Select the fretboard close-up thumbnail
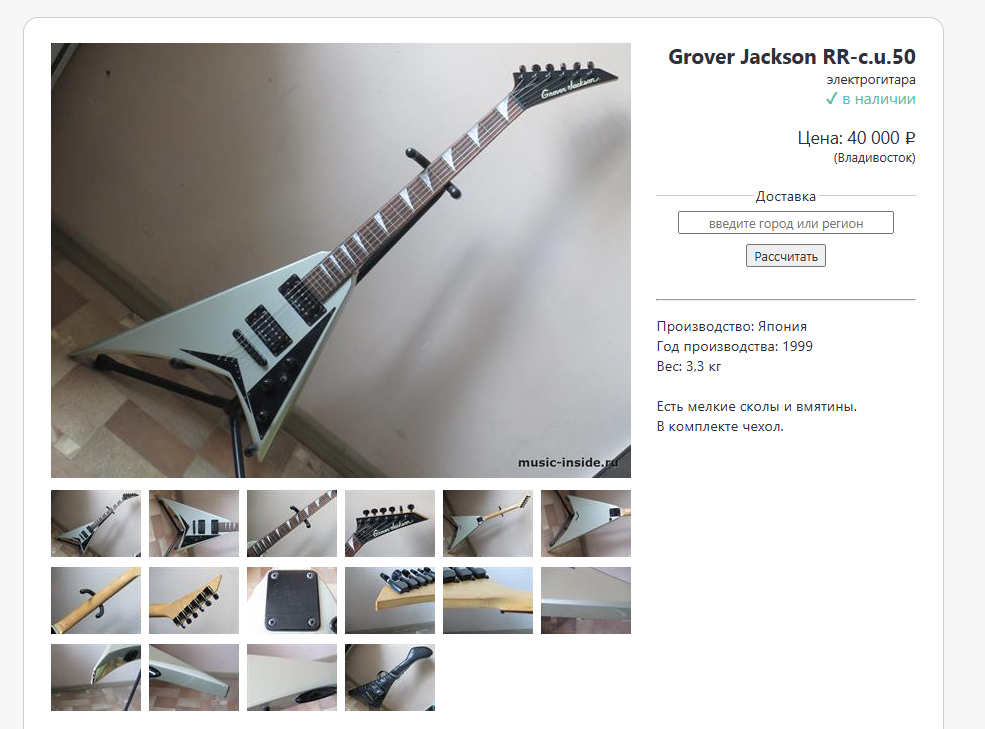 [292, 523]
